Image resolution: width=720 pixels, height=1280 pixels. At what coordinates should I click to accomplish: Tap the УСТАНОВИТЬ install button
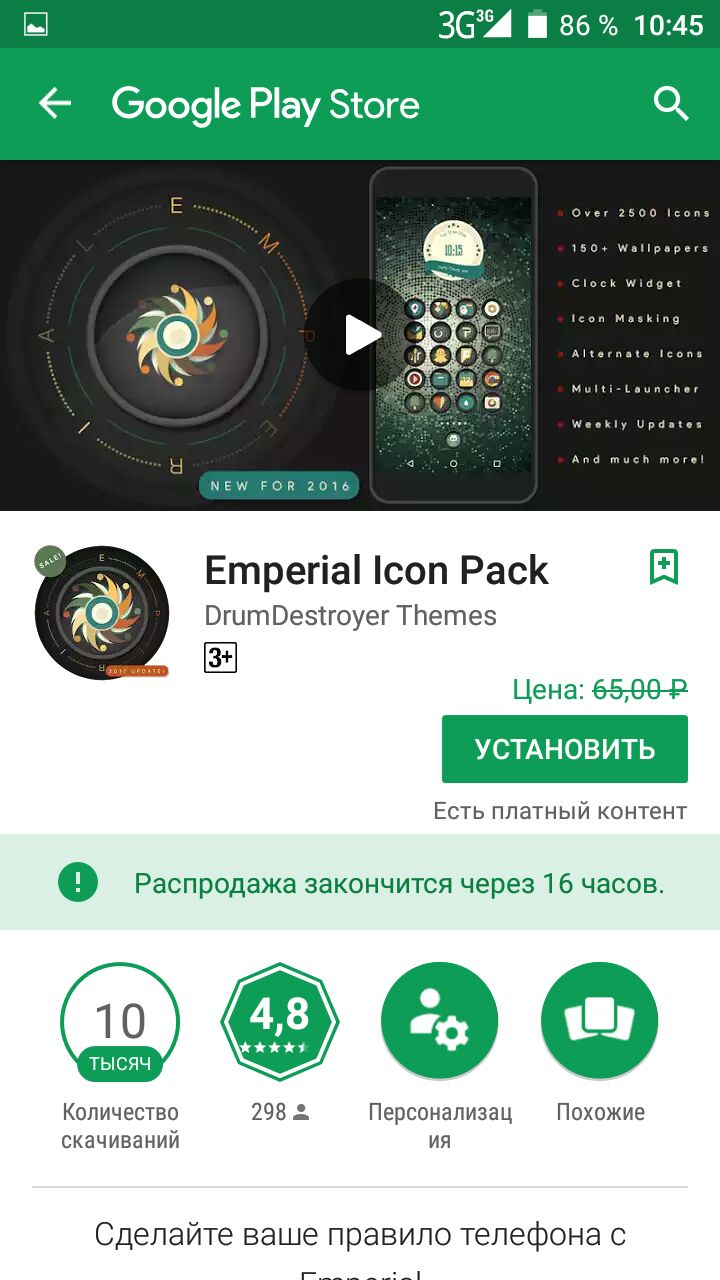(564, 749)
